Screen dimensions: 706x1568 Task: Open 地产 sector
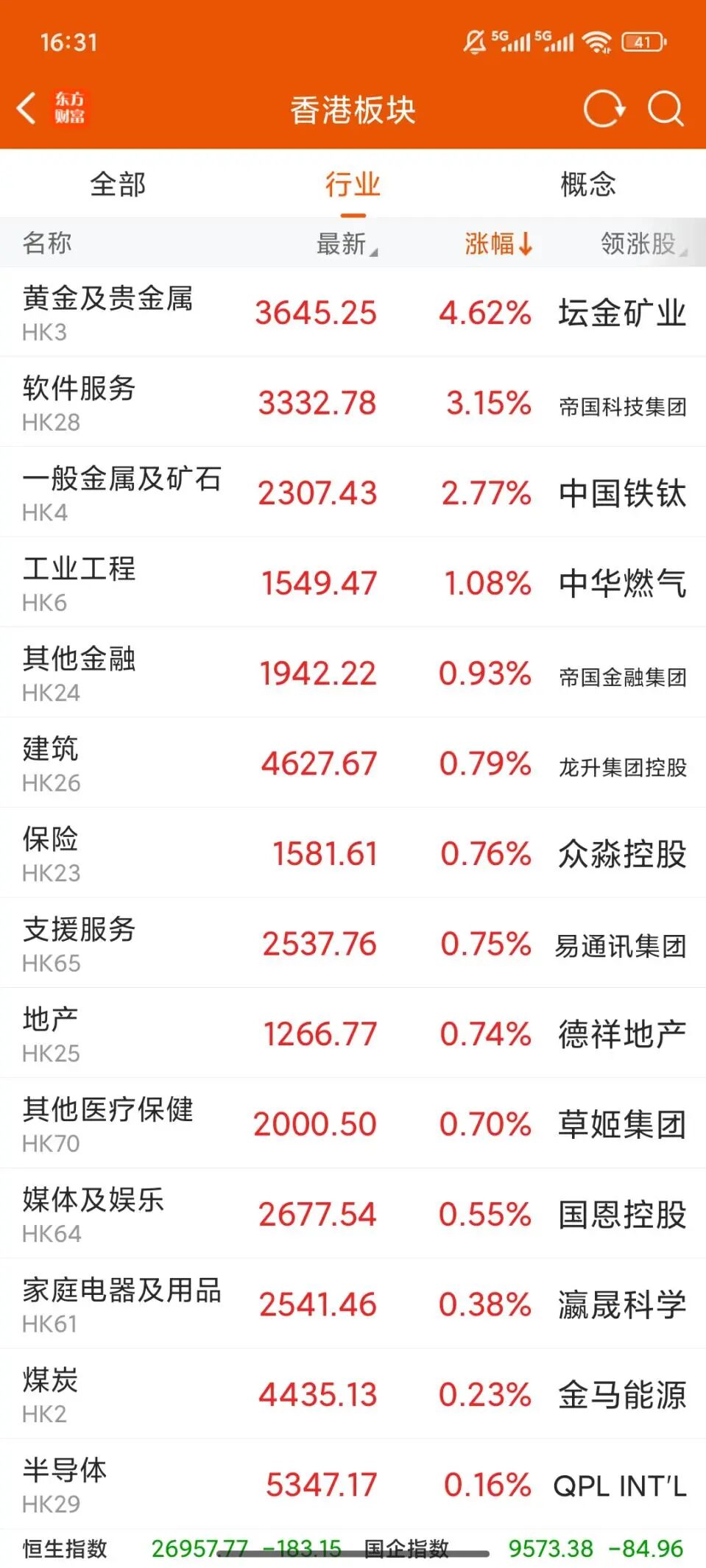50,1033
